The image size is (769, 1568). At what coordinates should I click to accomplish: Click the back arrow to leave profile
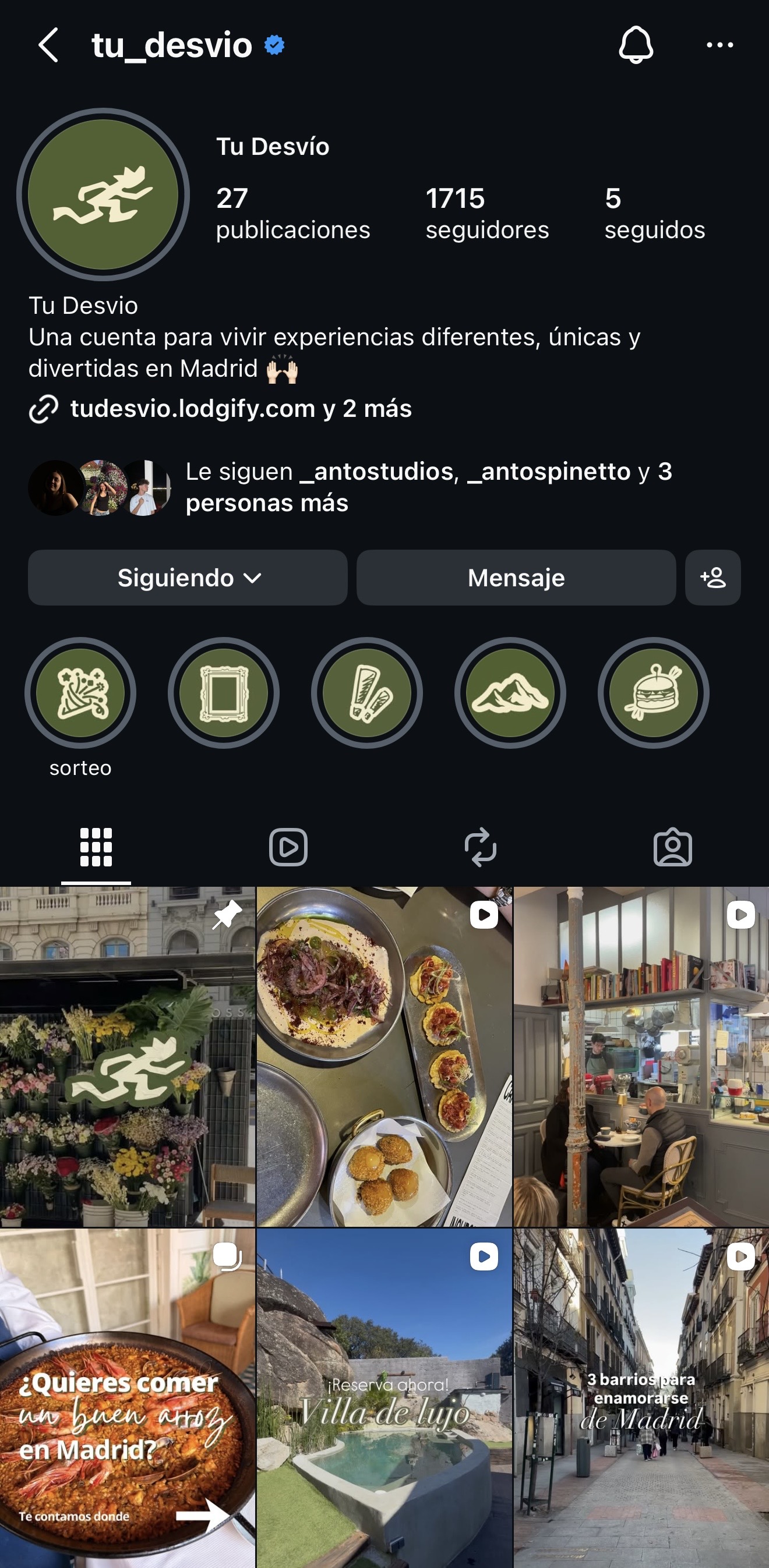pyautogui.click(x=49, y=44)
